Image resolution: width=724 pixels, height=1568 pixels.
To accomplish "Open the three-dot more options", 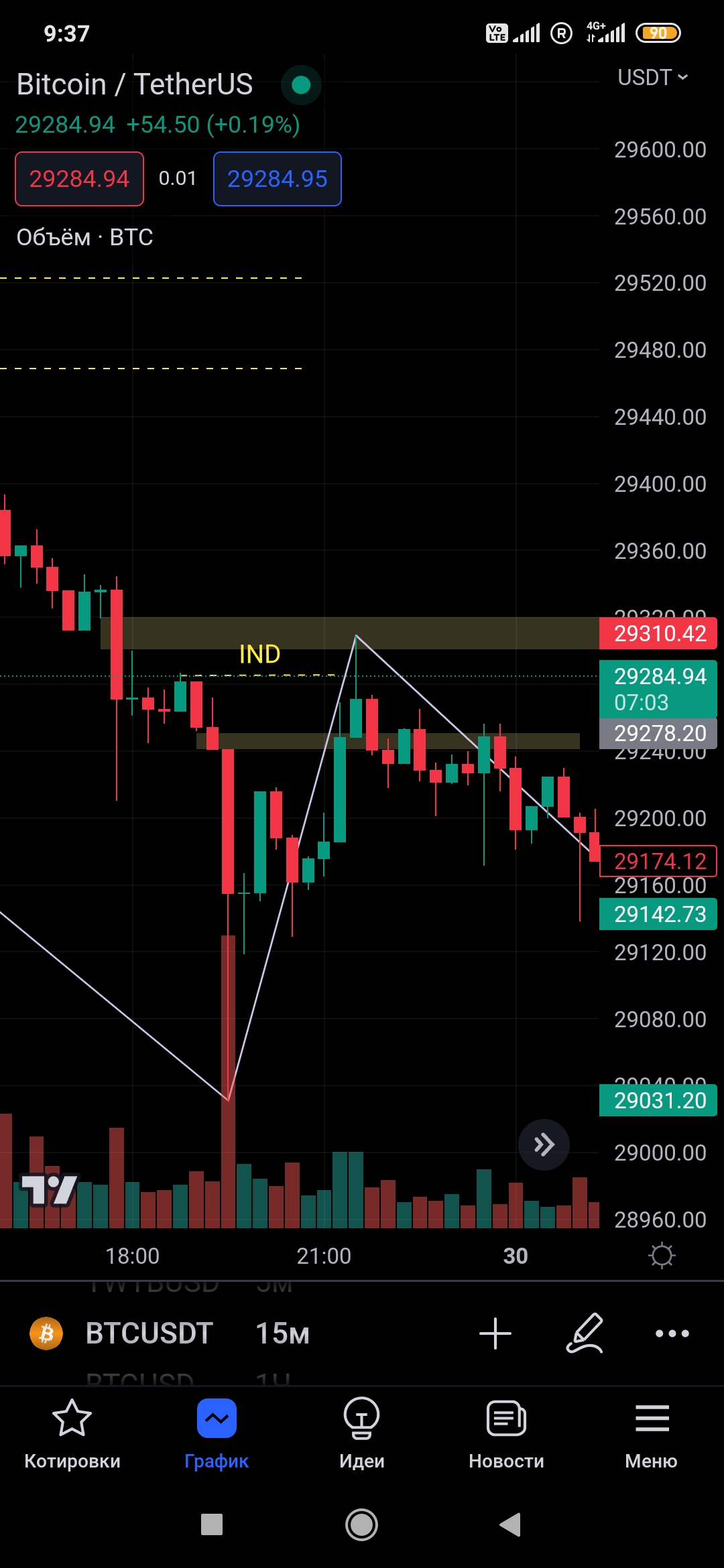I will pyautogui.click(x=672, y=1333).
